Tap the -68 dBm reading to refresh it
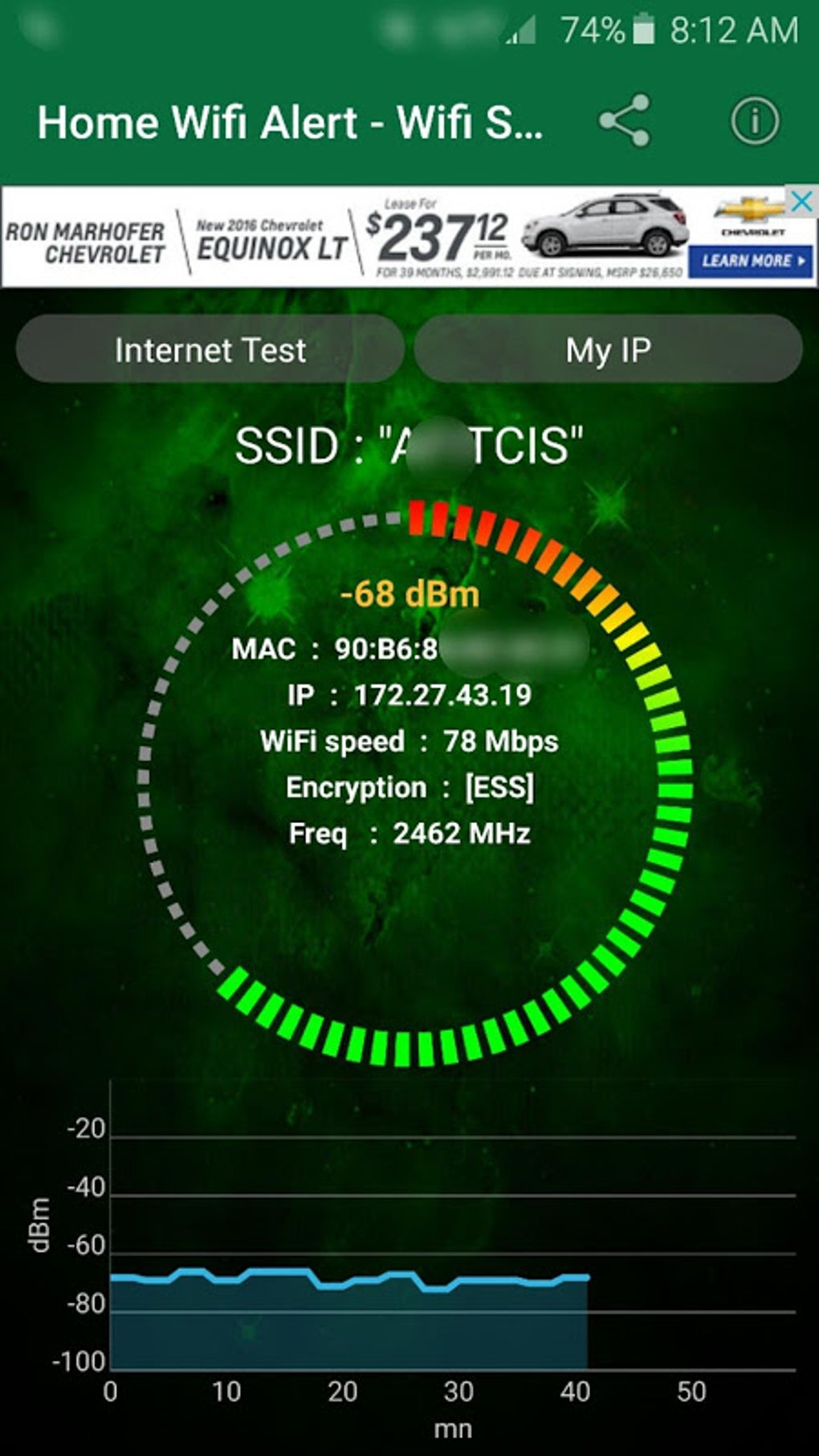819x1456 pixels. click(409, 596)
